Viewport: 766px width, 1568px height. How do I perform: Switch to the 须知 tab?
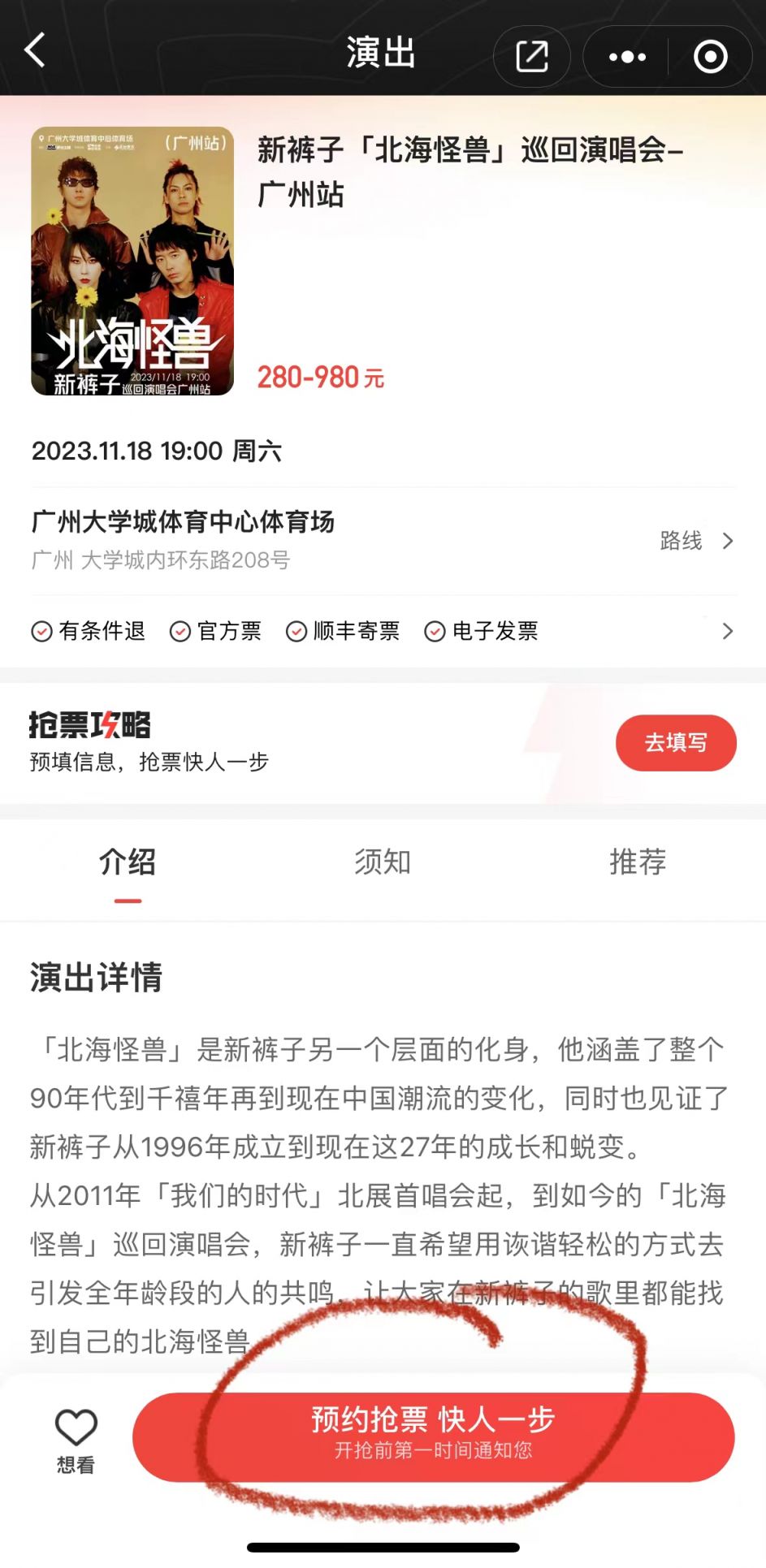[383, 862]
